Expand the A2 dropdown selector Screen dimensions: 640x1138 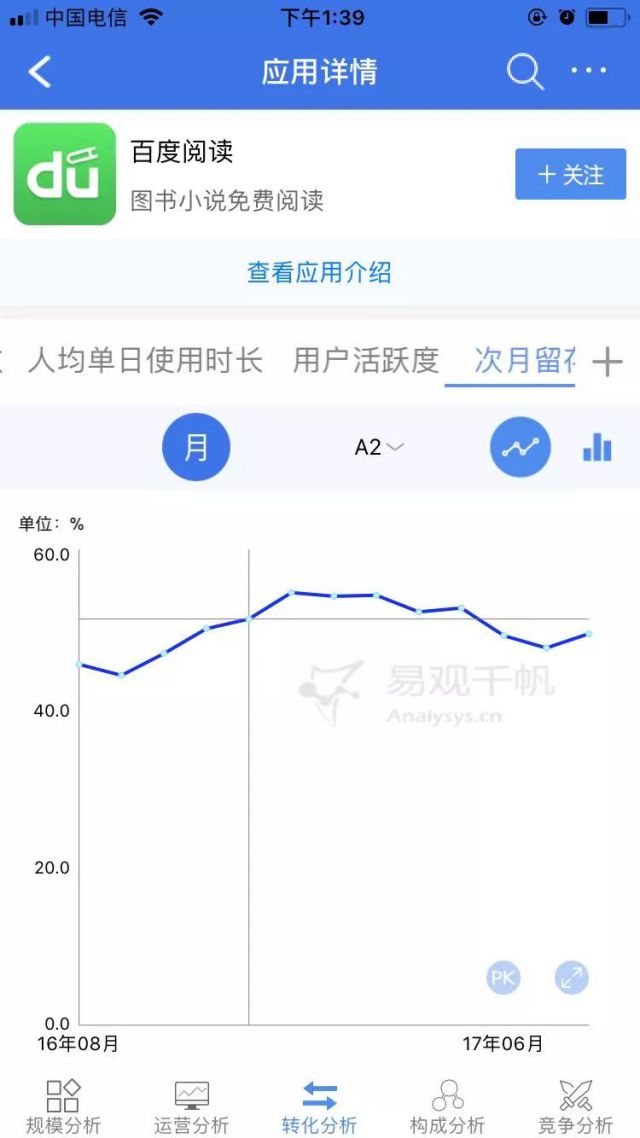pyautogui.click(x=379, y=447)
